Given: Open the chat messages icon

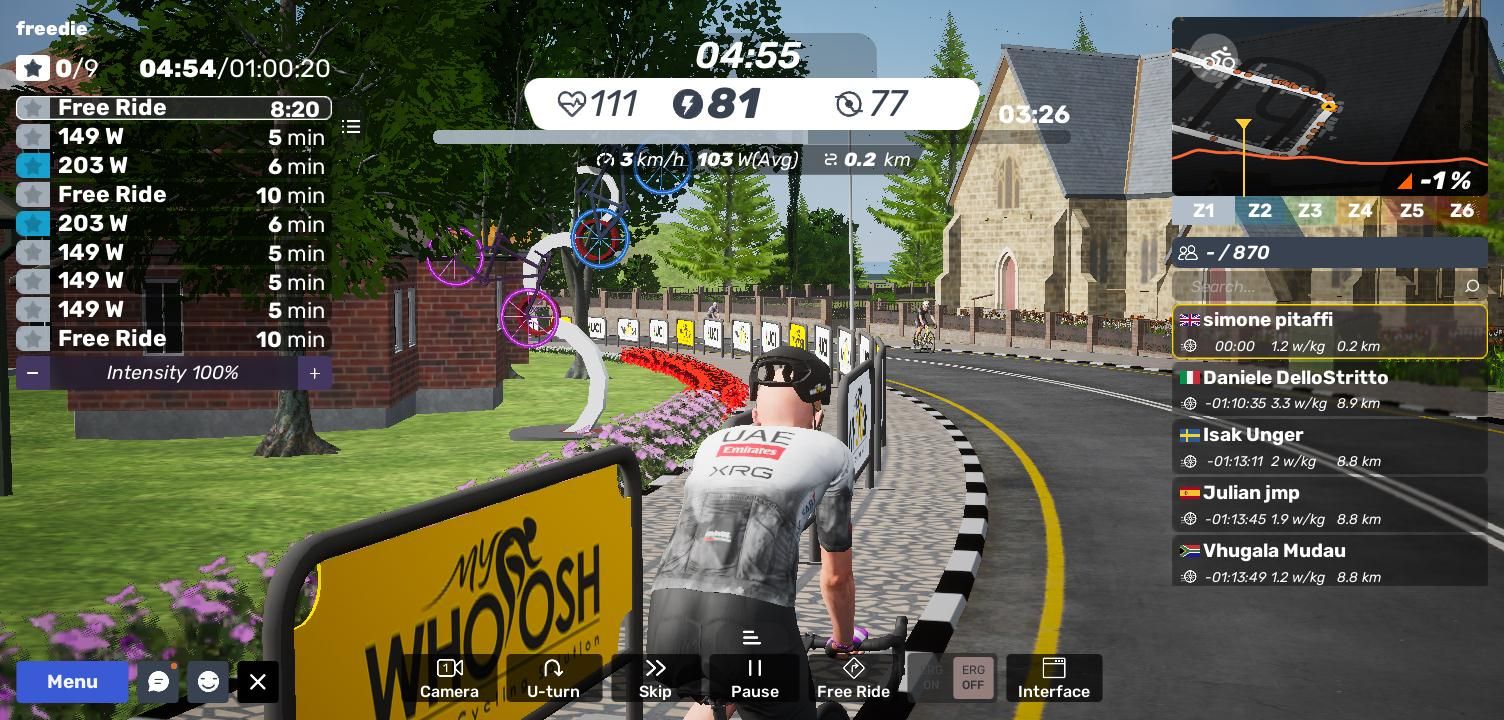Looking at the screenshot, I should click(159, 682).
